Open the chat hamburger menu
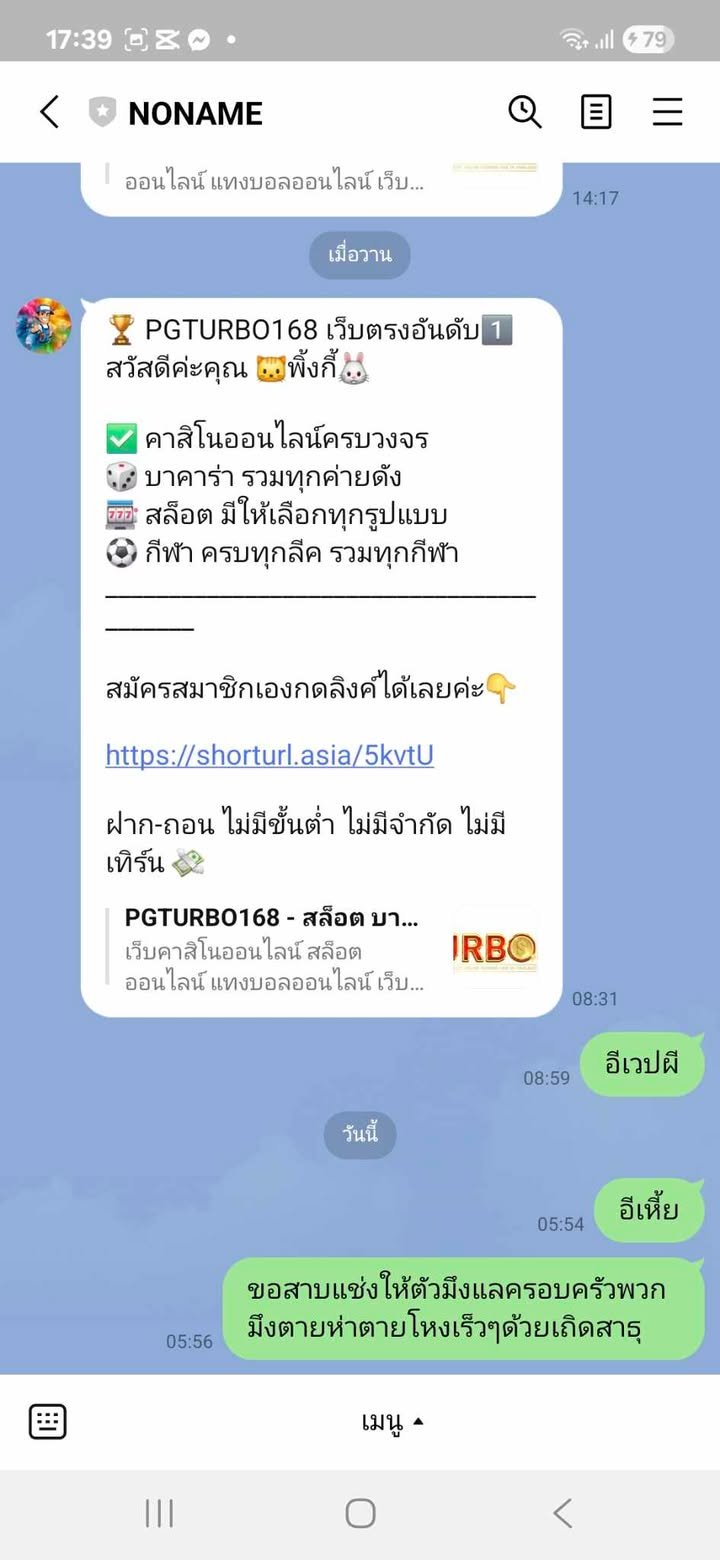This screenshot has height=1560, width=720. tap(667, 112)
